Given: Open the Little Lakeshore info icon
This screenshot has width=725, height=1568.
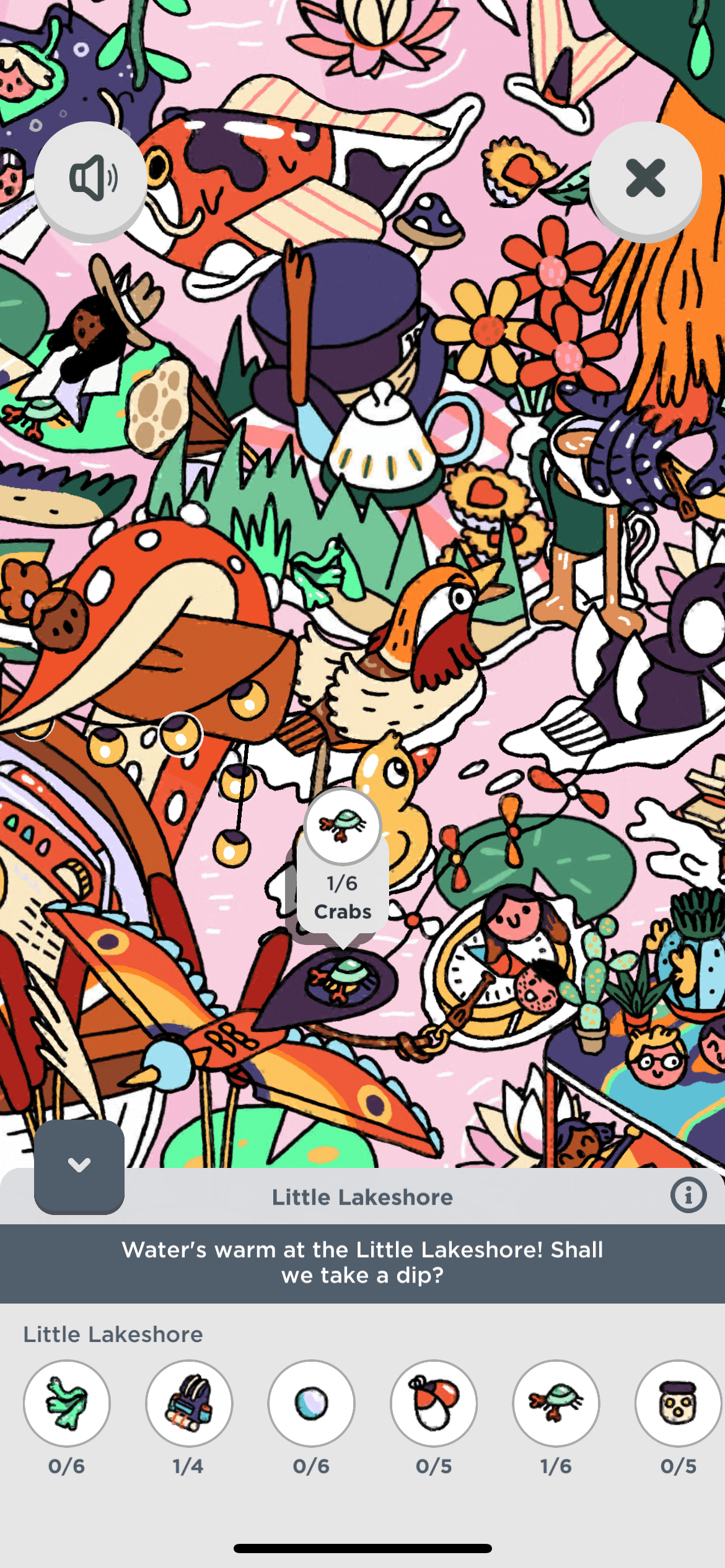Looking at the screenshot, I should point(688,1195).
